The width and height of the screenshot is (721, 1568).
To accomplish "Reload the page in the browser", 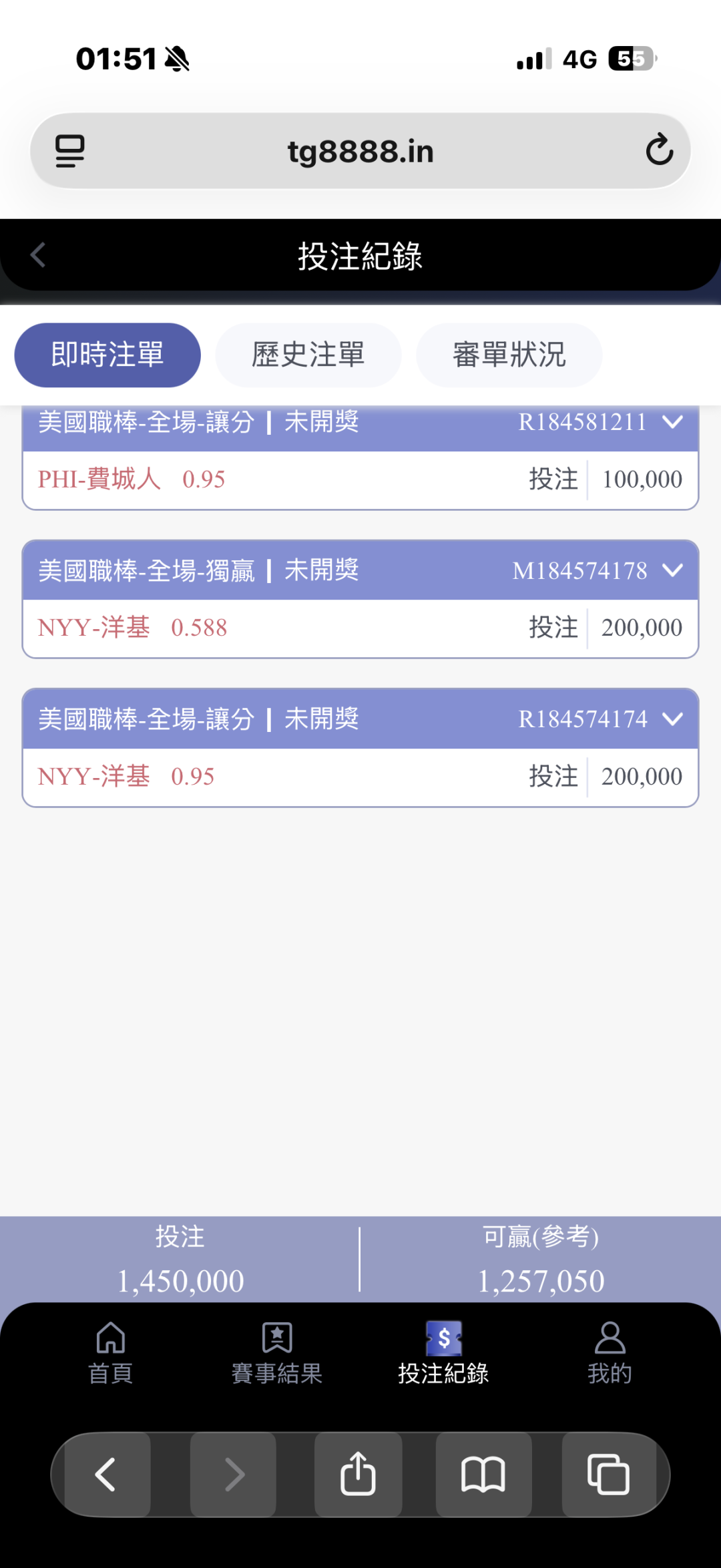I will point(659,150).
